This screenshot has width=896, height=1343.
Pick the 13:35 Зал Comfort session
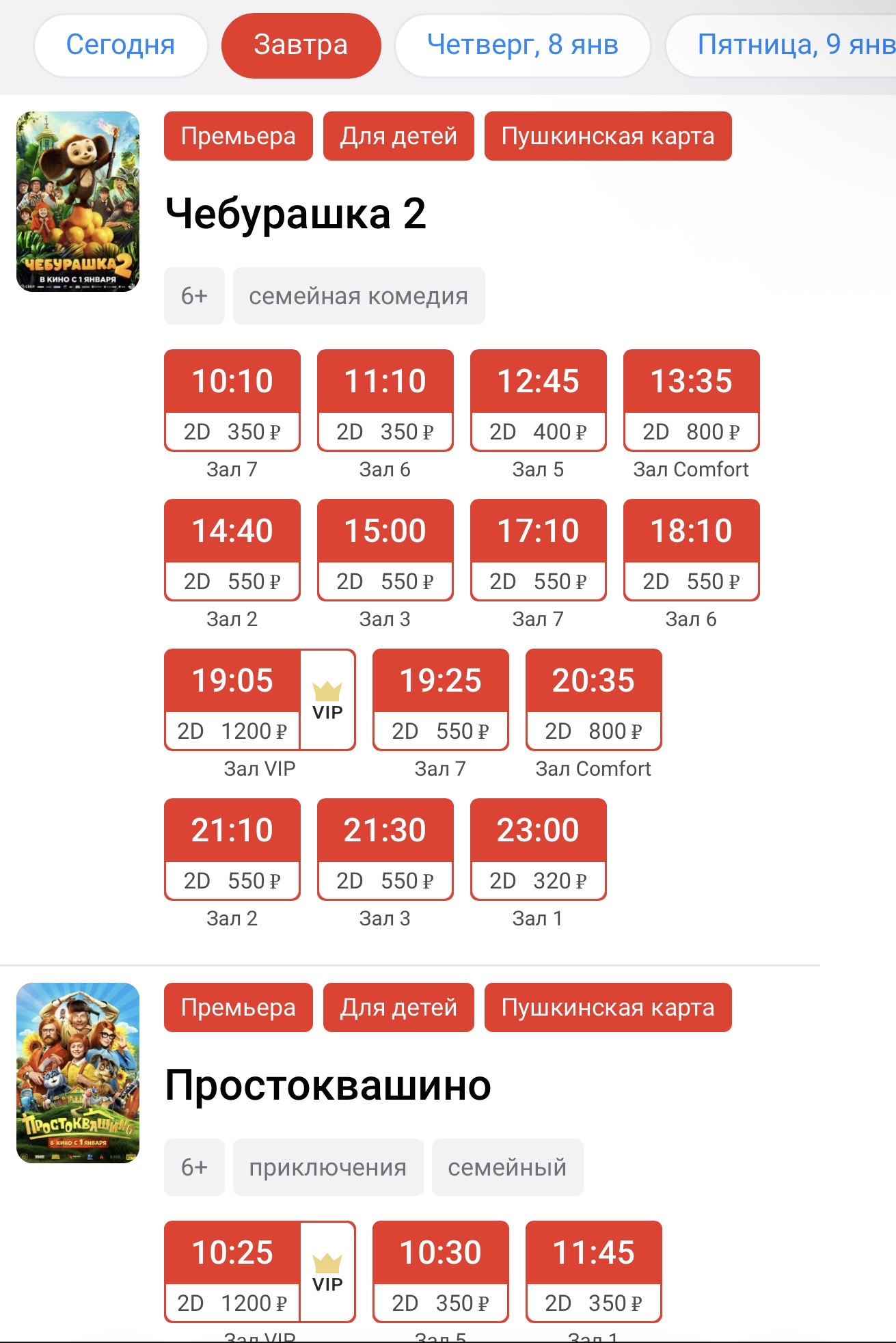(691, 401)
